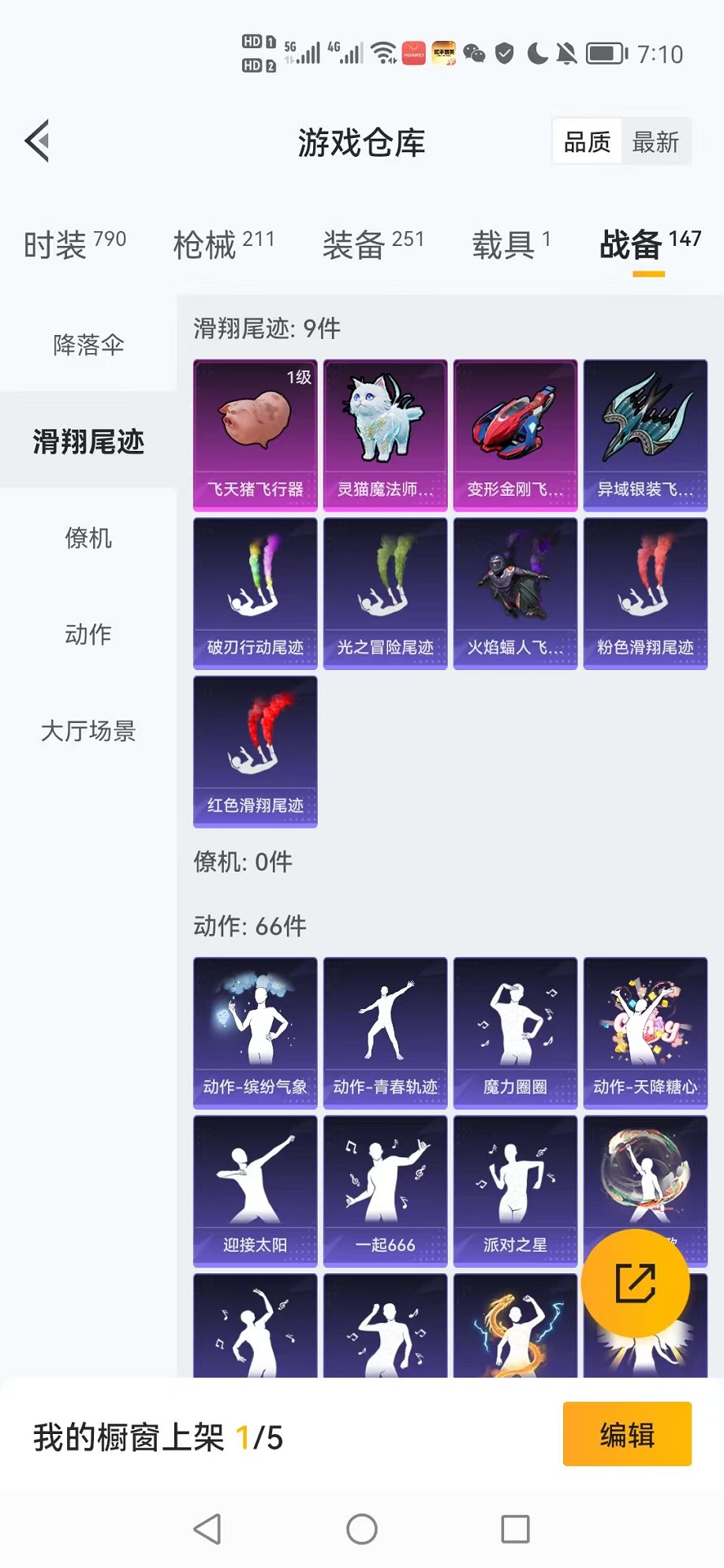This screenshot has height=1568, width=724.
Task: Switch to the 时装 tab
Action: [x=74, y=244]
